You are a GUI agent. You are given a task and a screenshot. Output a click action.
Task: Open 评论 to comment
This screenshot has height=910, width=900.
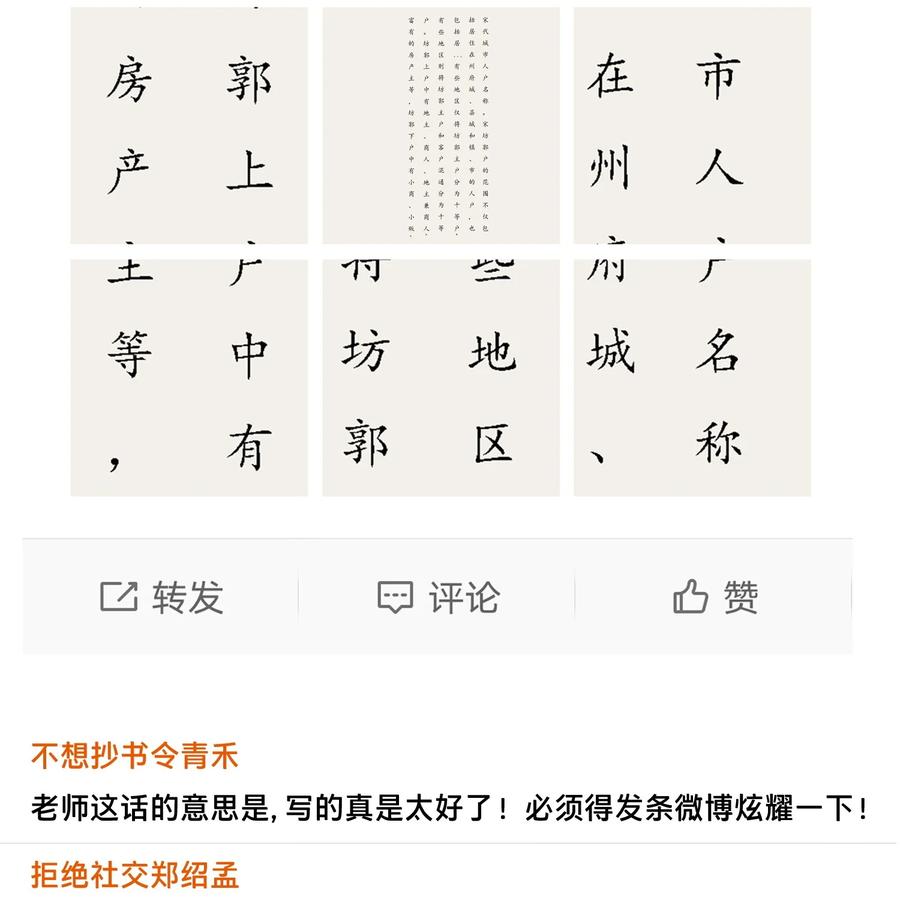coord(438,597)
